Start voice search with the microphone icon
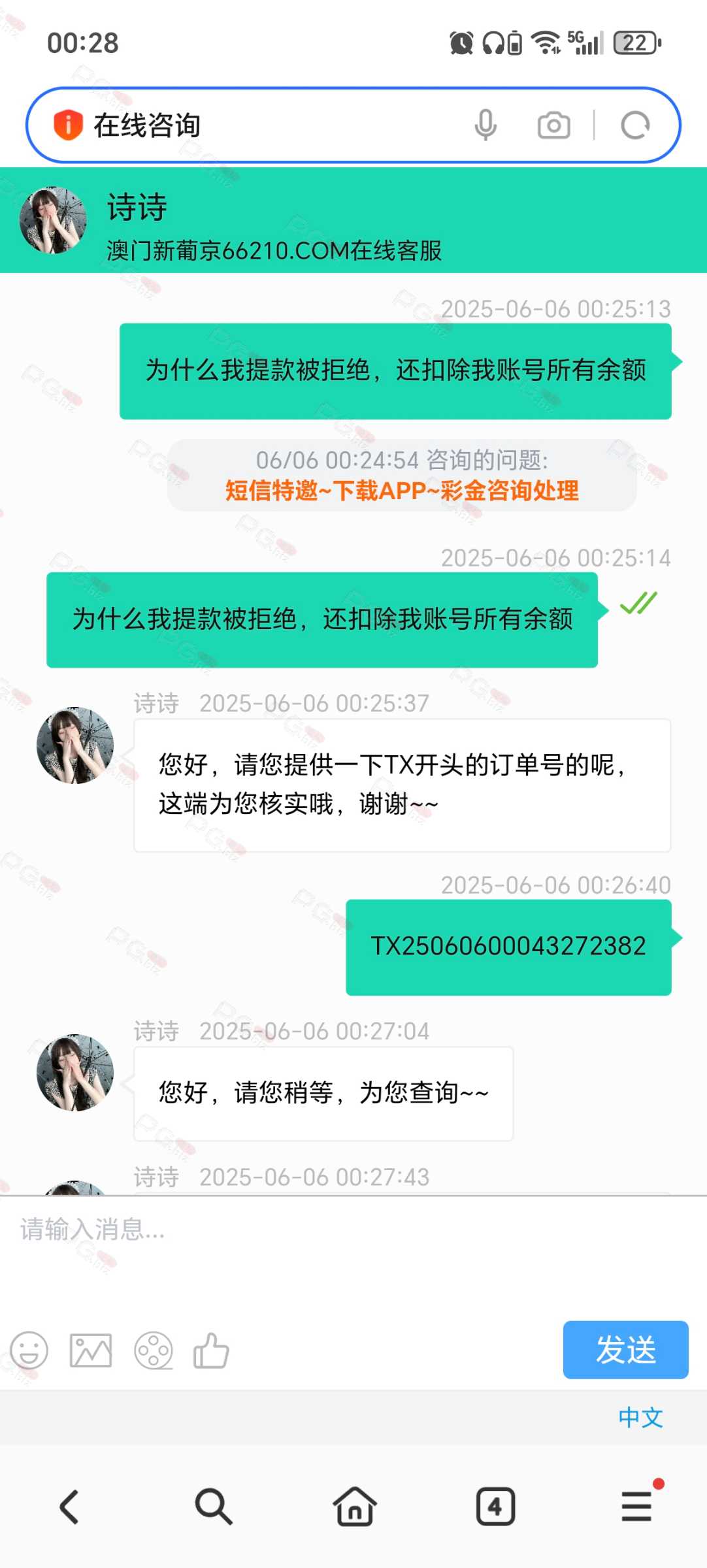Image resolution: width=707 pixels, height=1568 pixels. [x=485, y=125]
